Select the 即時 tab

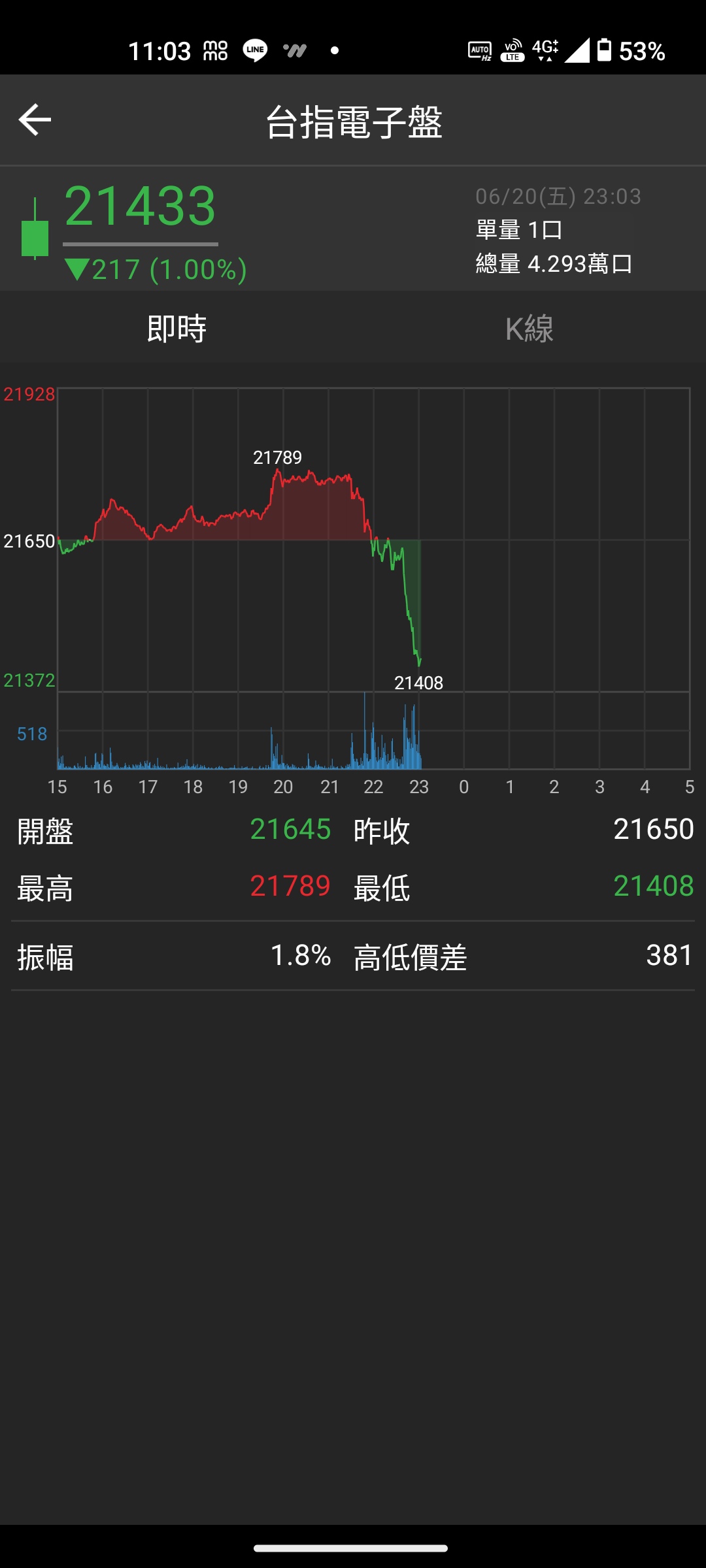(176, 328)
